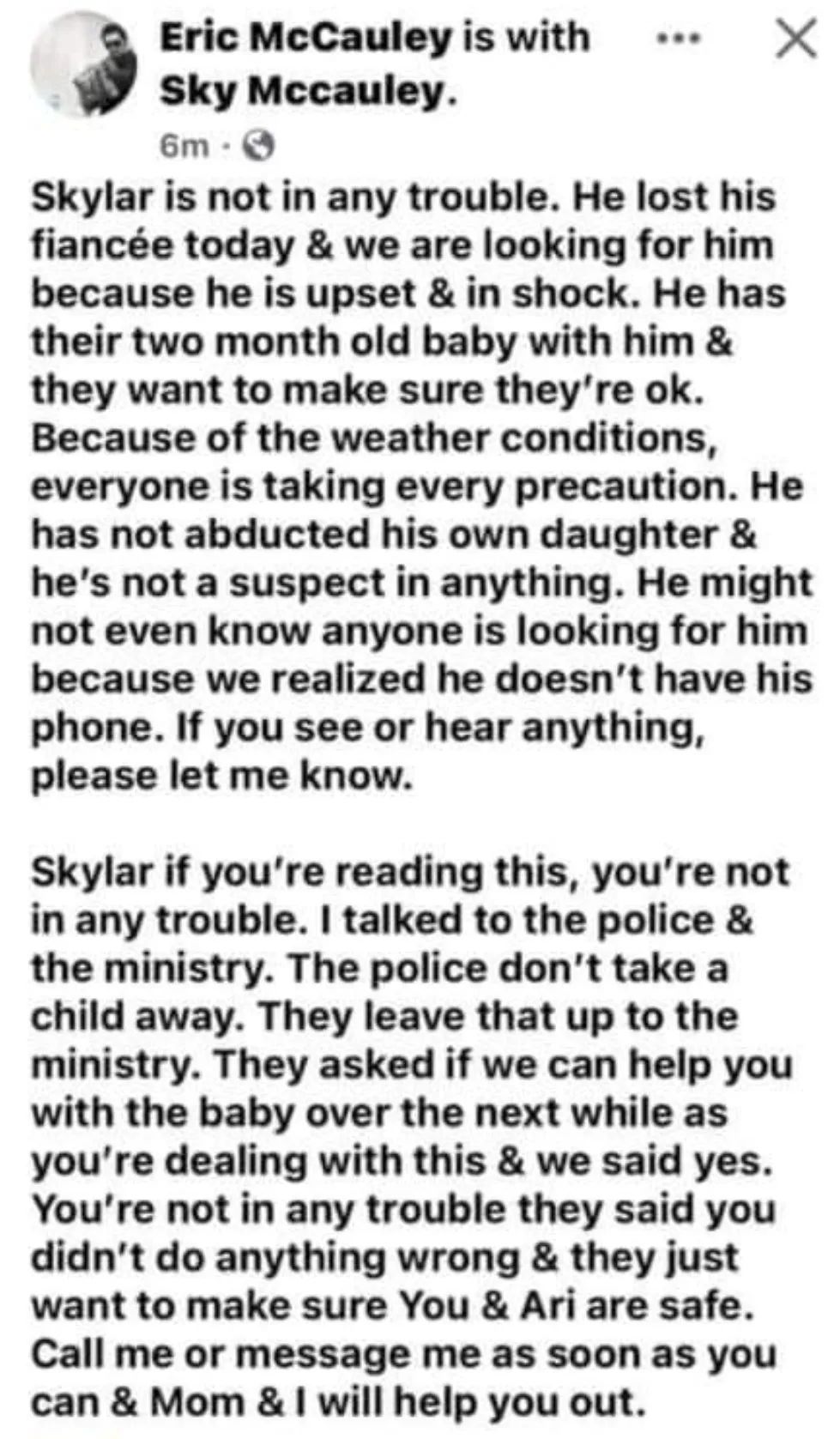840x1439 pixels.
Task: Open the post's three-dot options menu
Action: point(678,39)
